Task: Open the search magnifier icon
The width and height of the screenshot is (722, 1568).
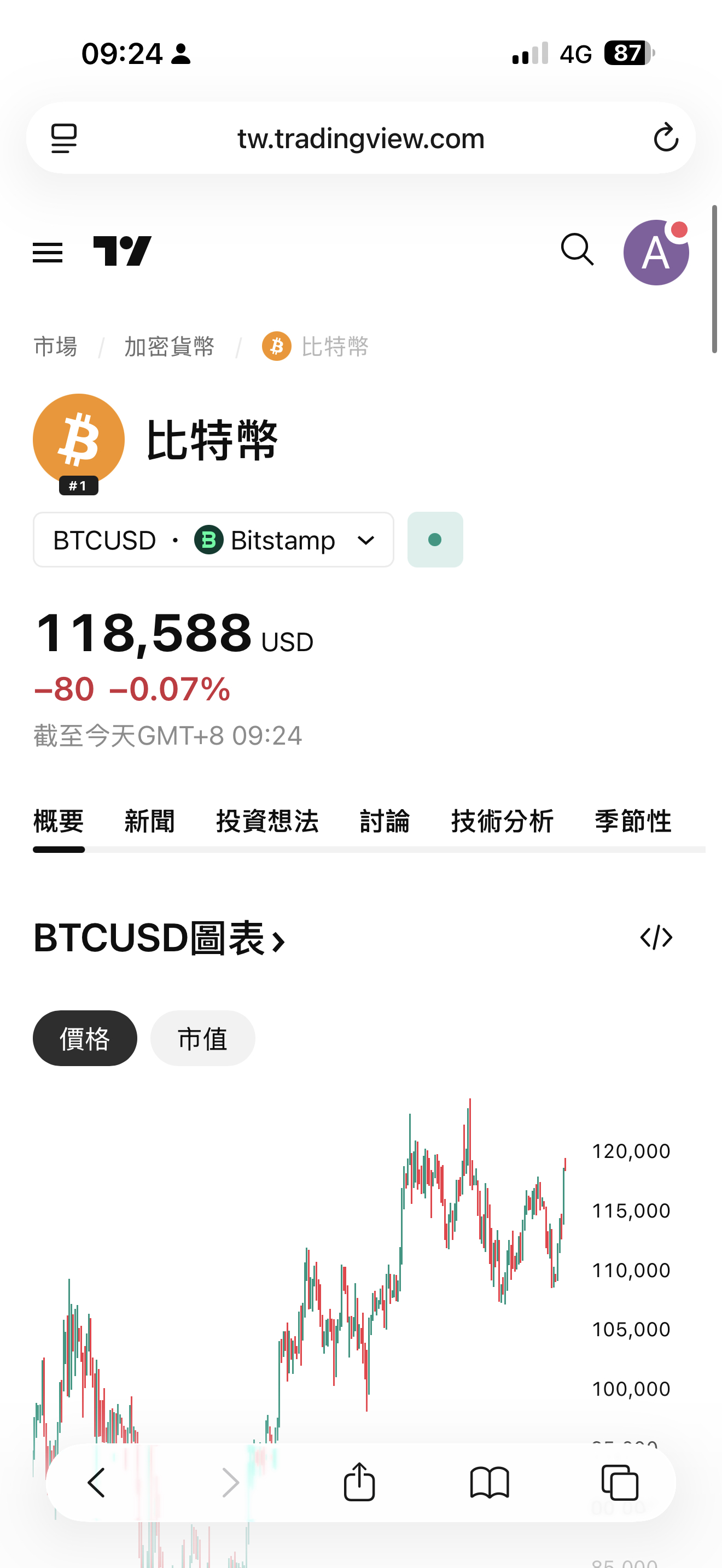Action: coord(577,249)
